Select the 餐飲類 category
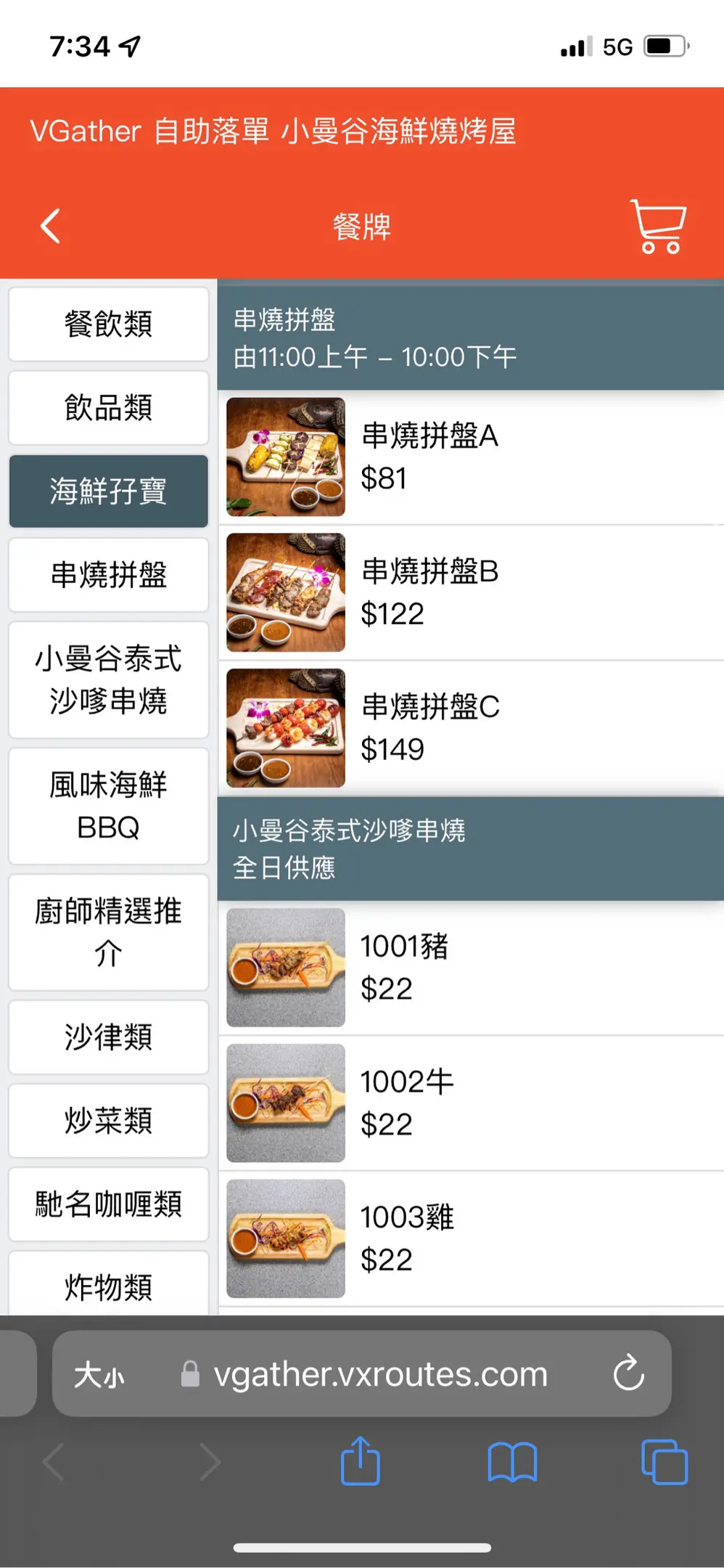 (108, 324)
